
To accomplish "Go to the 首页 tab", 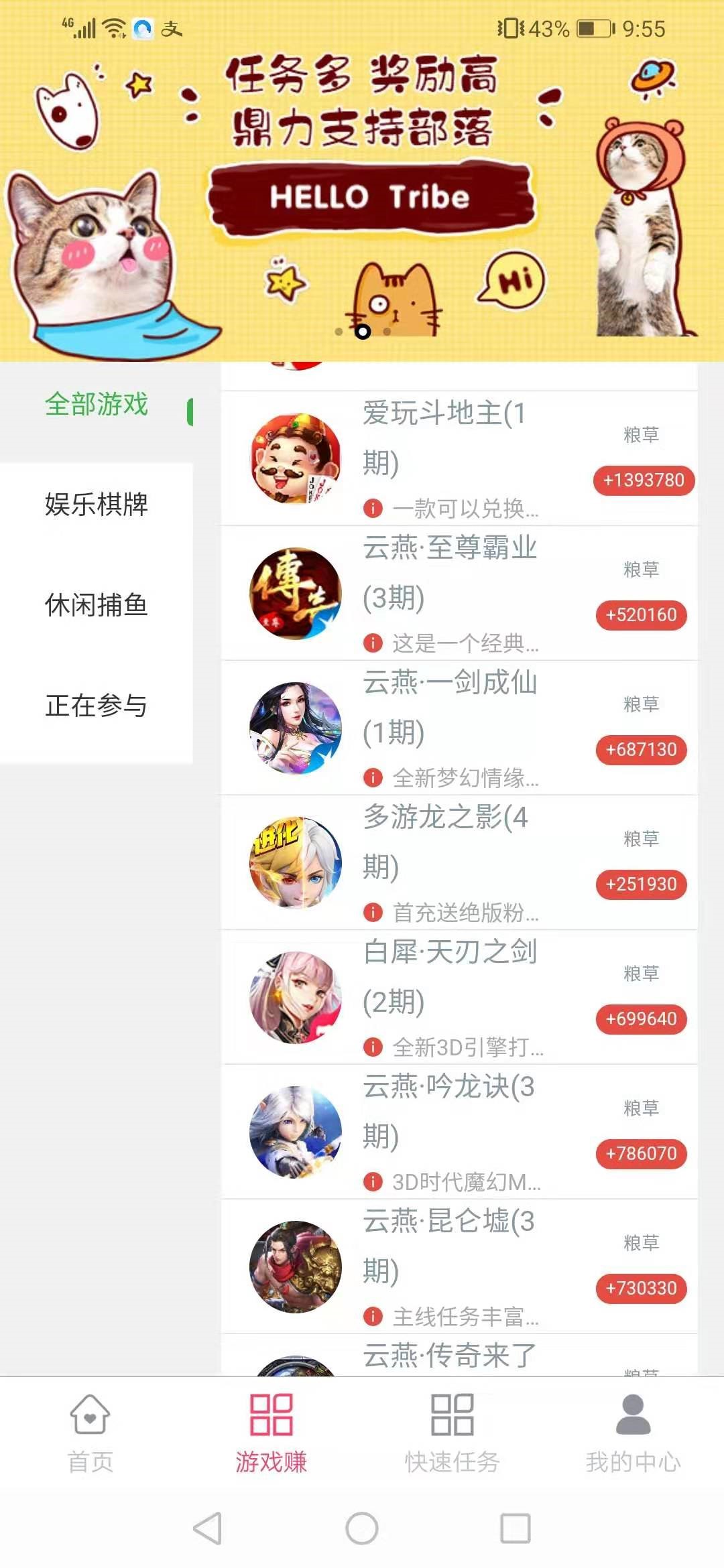I will coord(90,1433).
